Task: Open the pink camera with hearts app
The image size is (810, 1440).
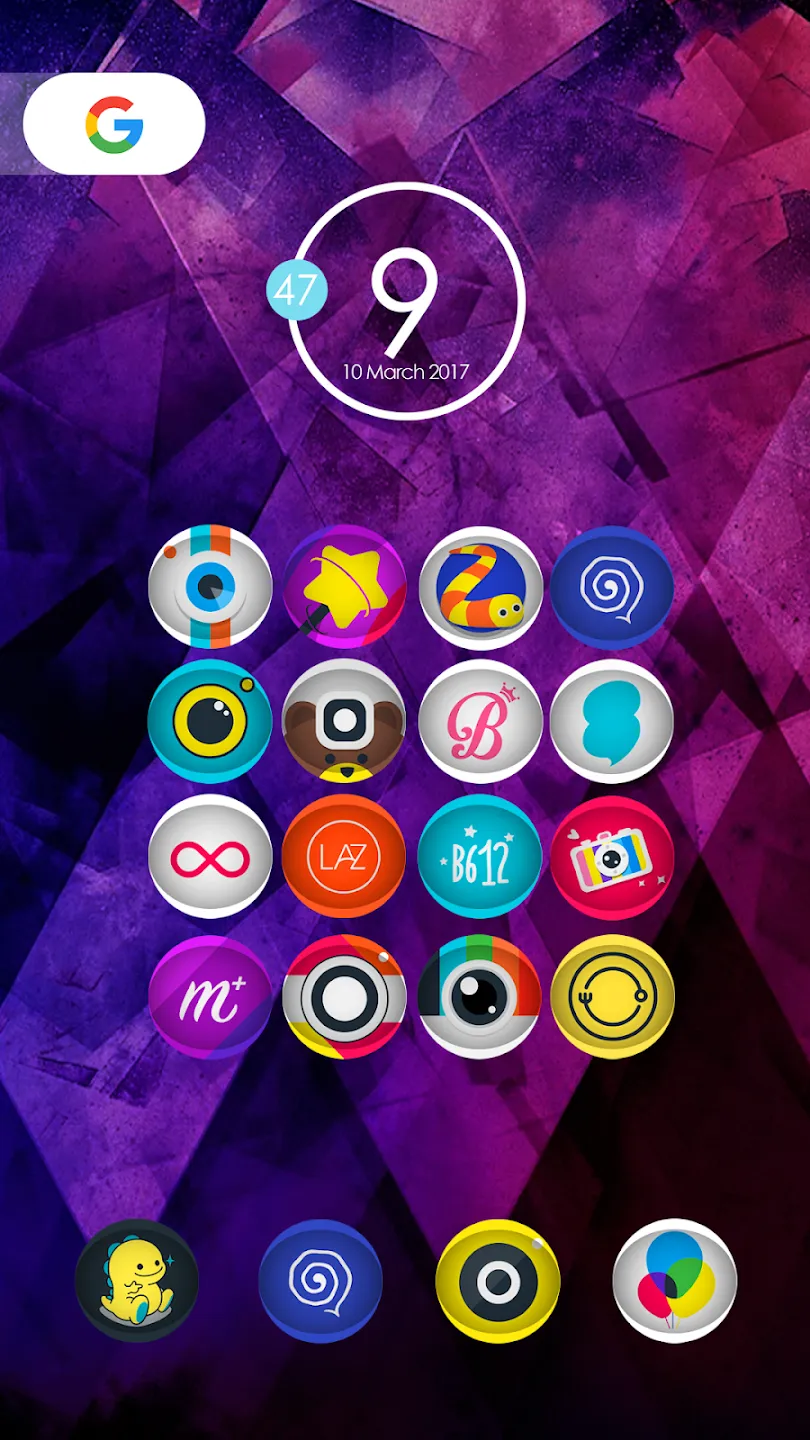Action: (612, 857)
